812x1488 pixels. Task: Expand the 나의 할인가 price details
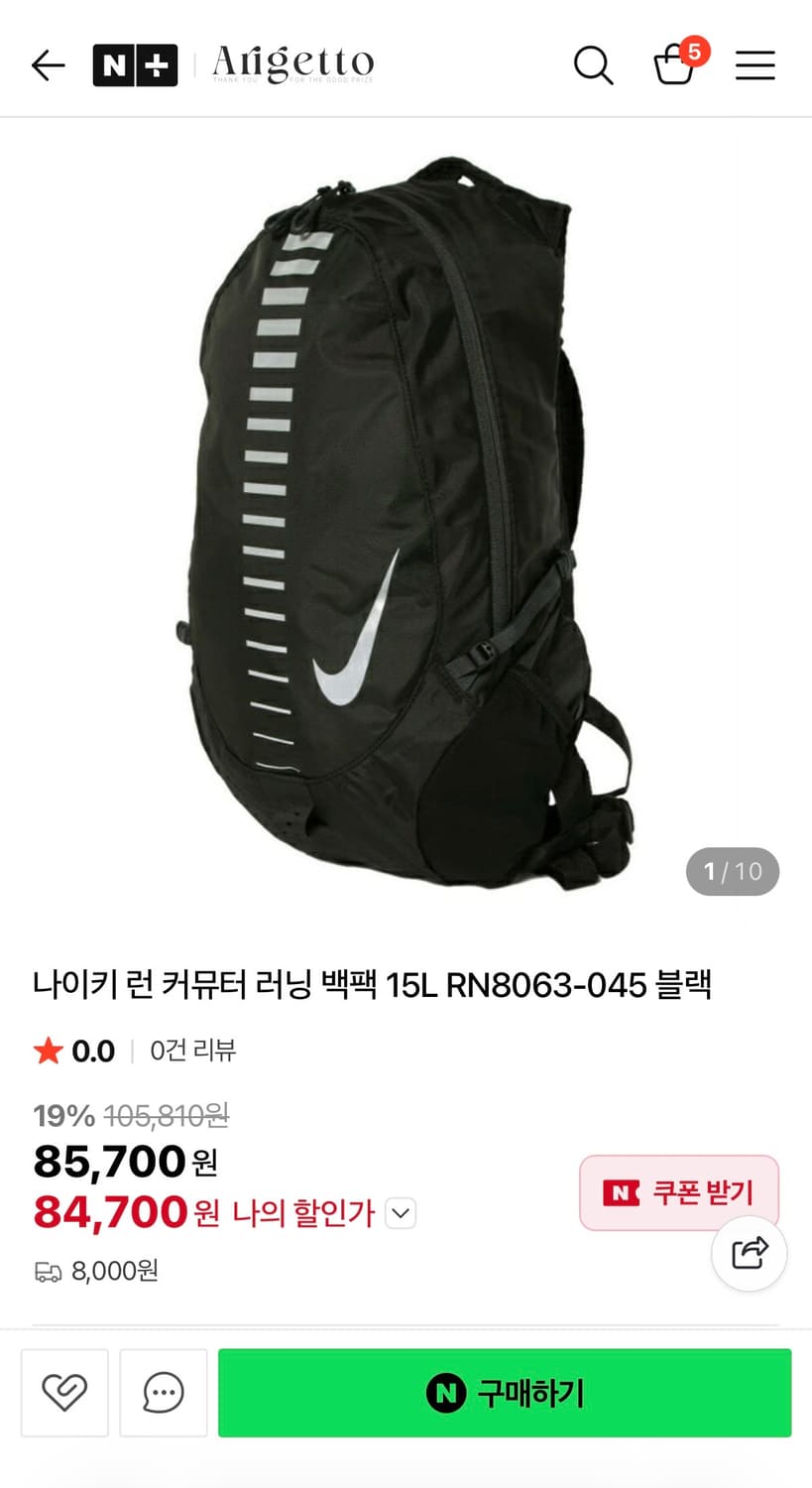pos(400,1213)
